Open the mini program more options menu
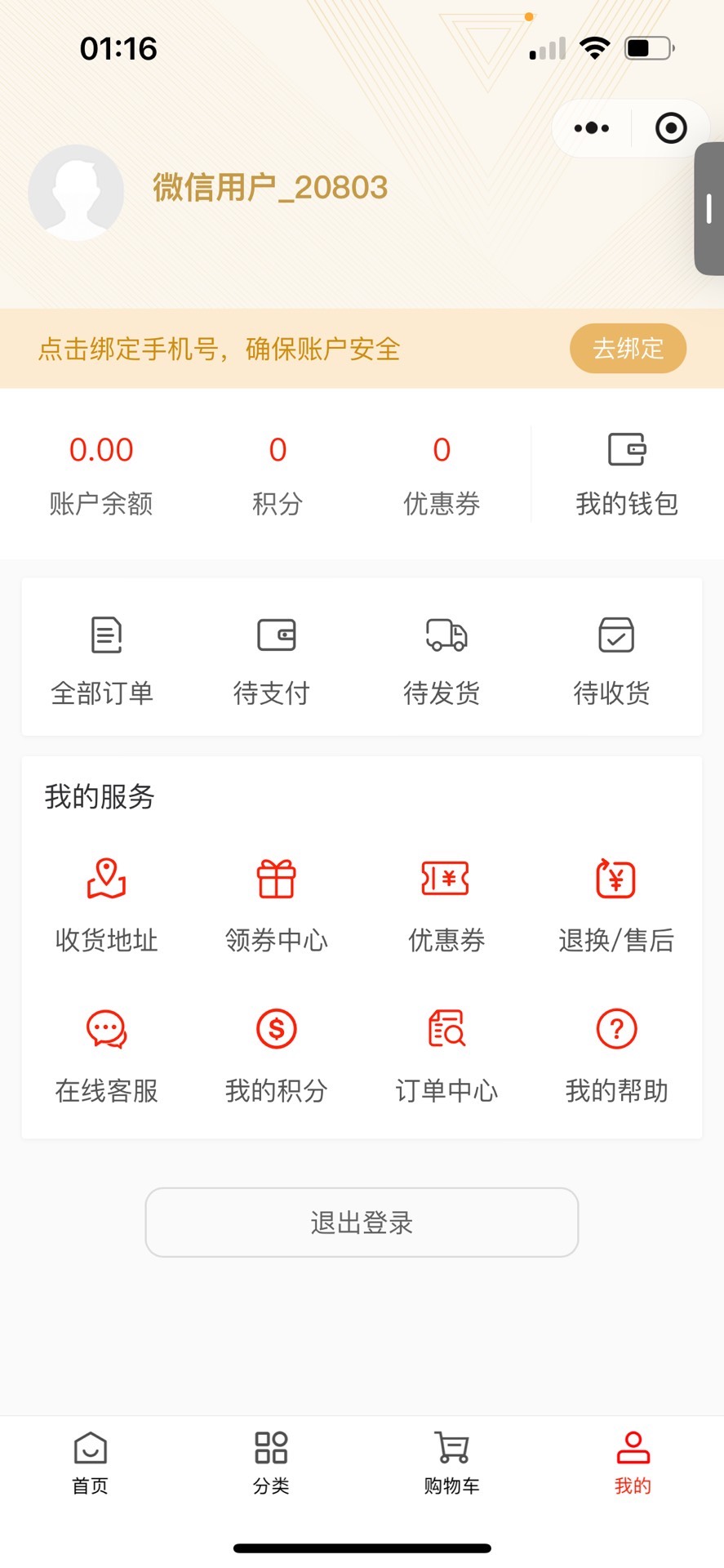The image size is (724, 1568). [592, 128]
